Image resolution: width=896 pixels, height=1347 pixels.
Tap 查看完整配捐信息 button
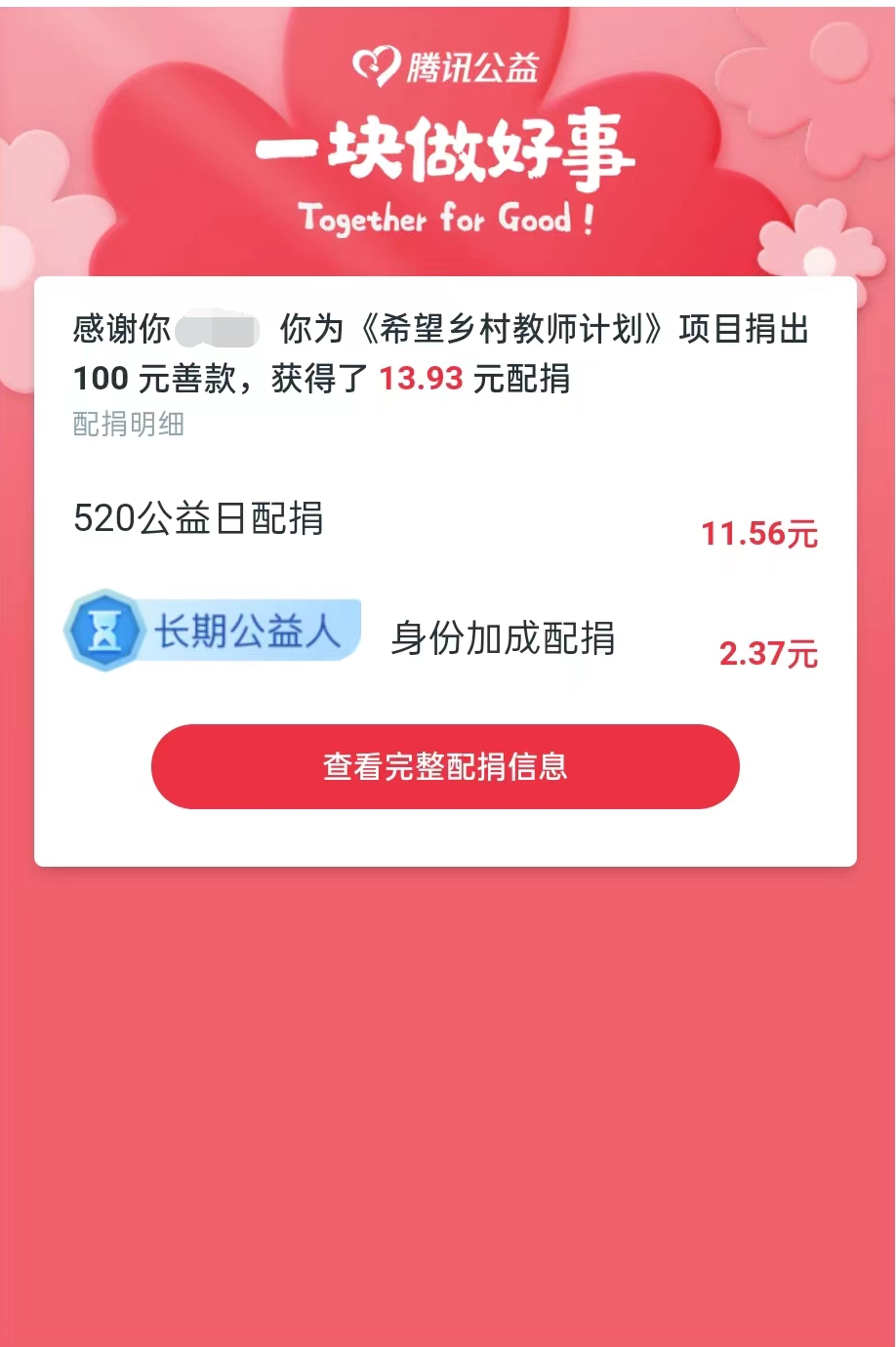pos(445,766)
